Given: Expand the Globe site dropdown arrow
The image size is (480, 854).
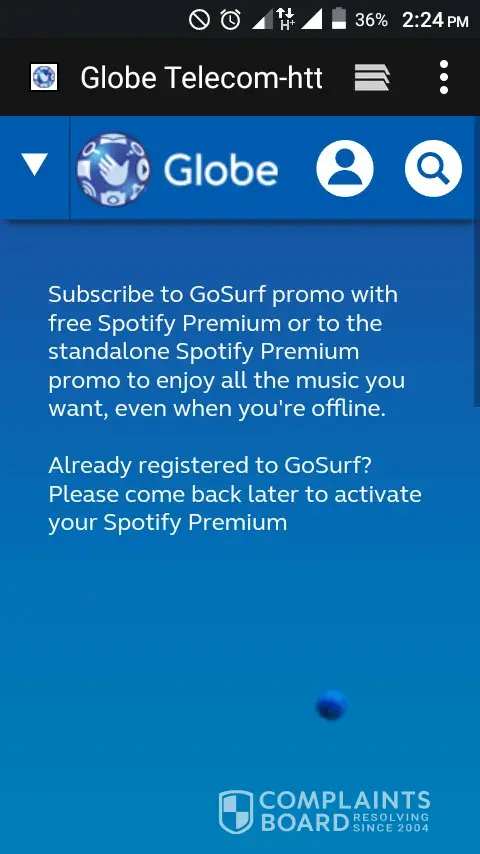Looking at the screenshot, I should (34, 164).
